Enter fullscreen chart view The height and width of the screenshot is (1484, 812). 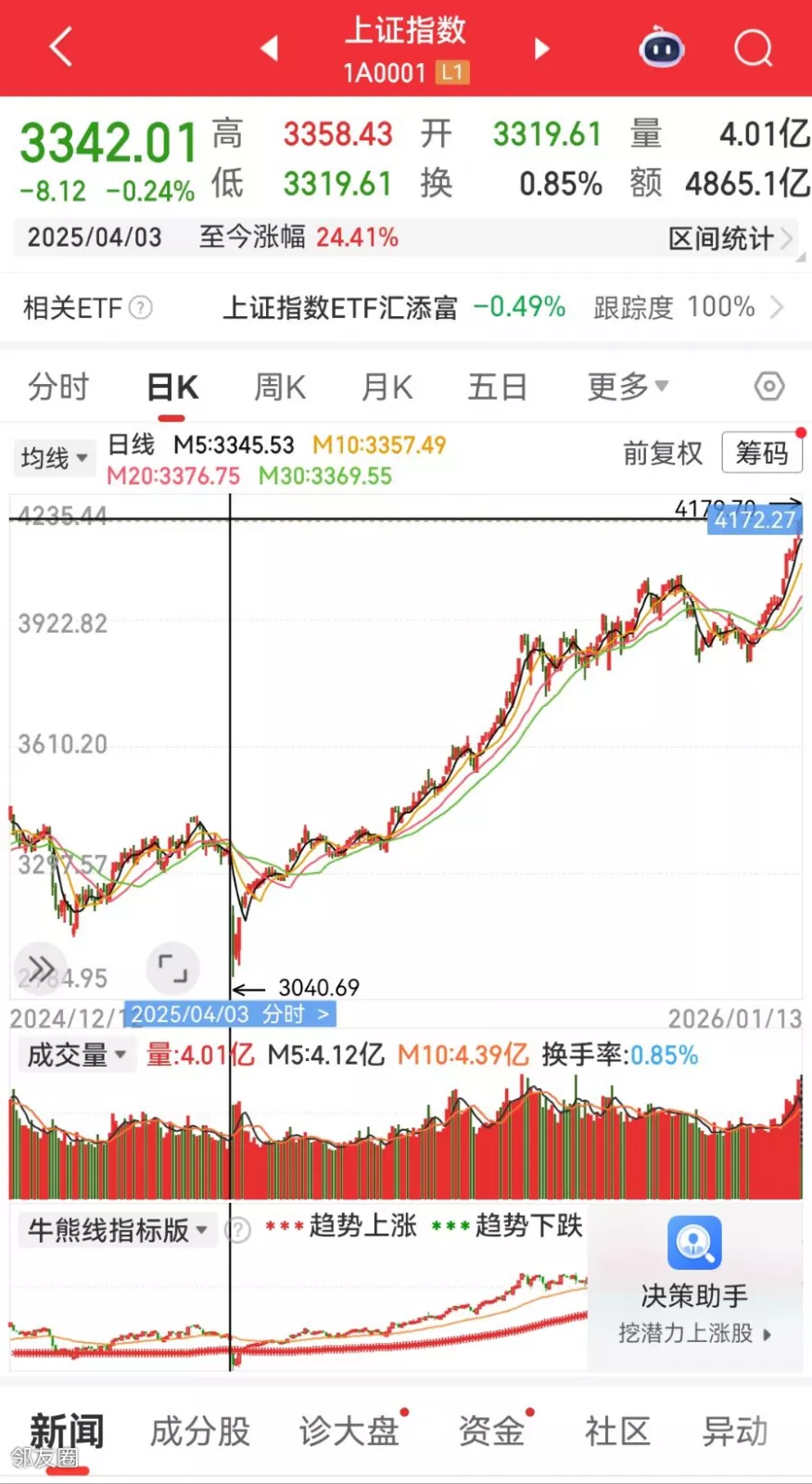[x=172, y=969]
